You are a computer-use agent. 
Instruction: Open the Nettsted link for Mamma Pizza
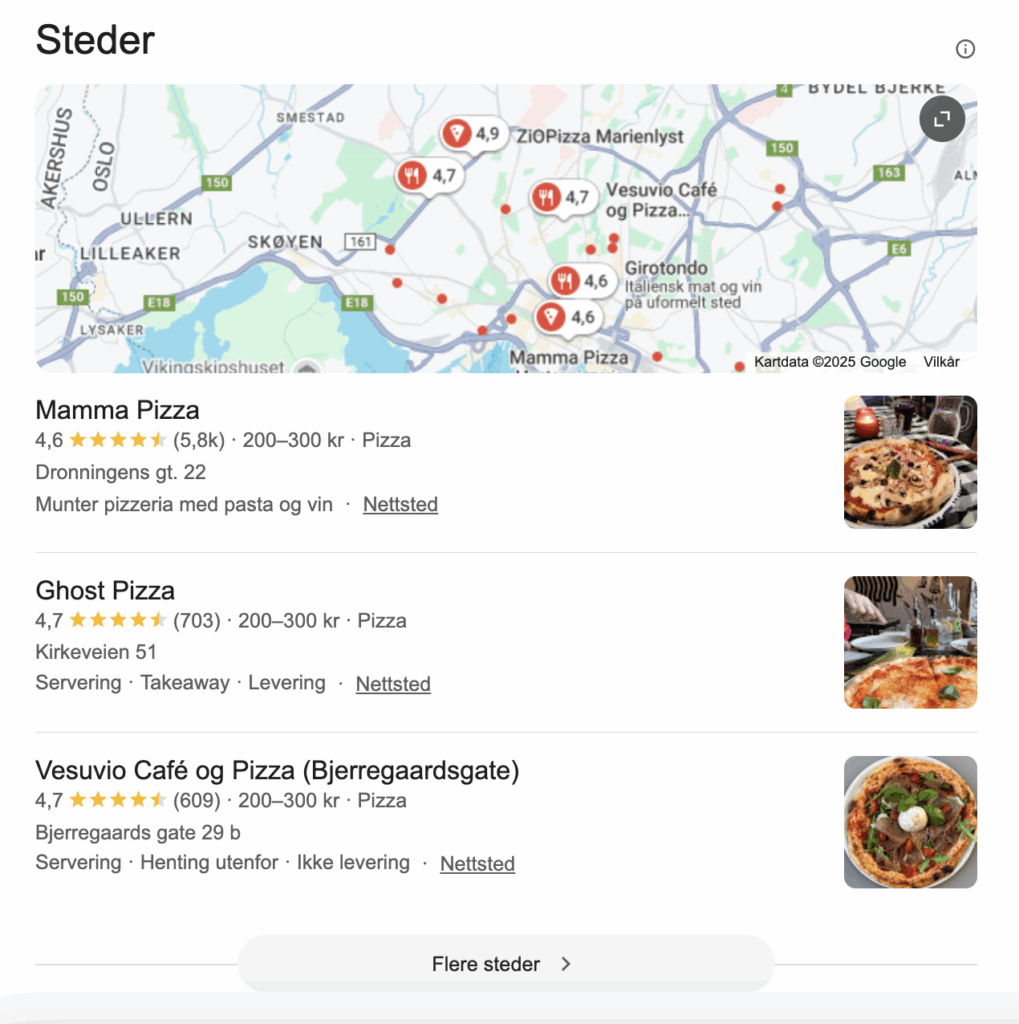point(400,504)
